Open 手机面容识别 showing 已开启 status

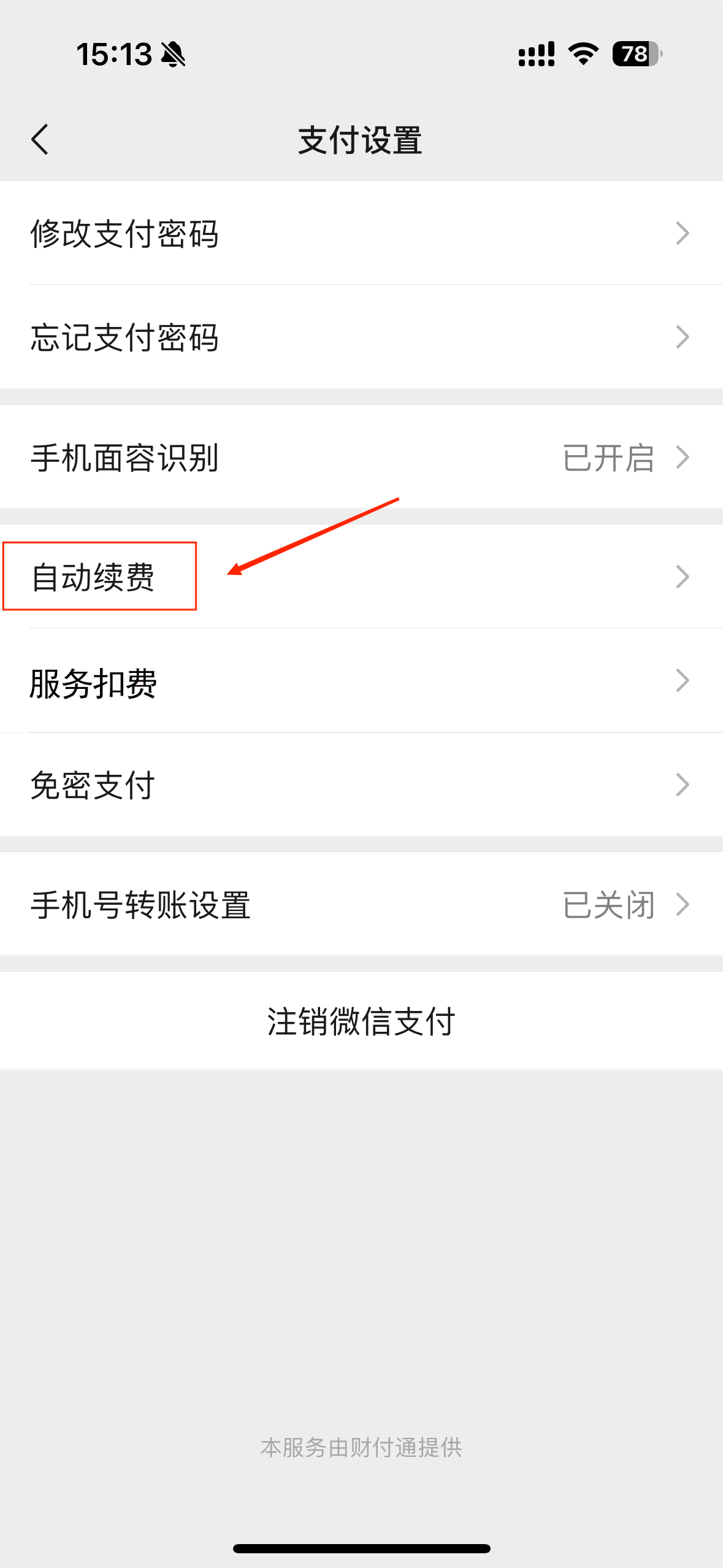point(362,456)
